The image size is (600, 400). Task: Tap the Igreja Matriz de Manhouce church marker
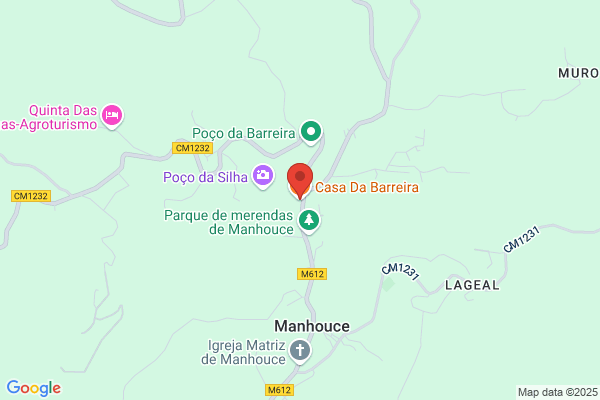(300, 351)
